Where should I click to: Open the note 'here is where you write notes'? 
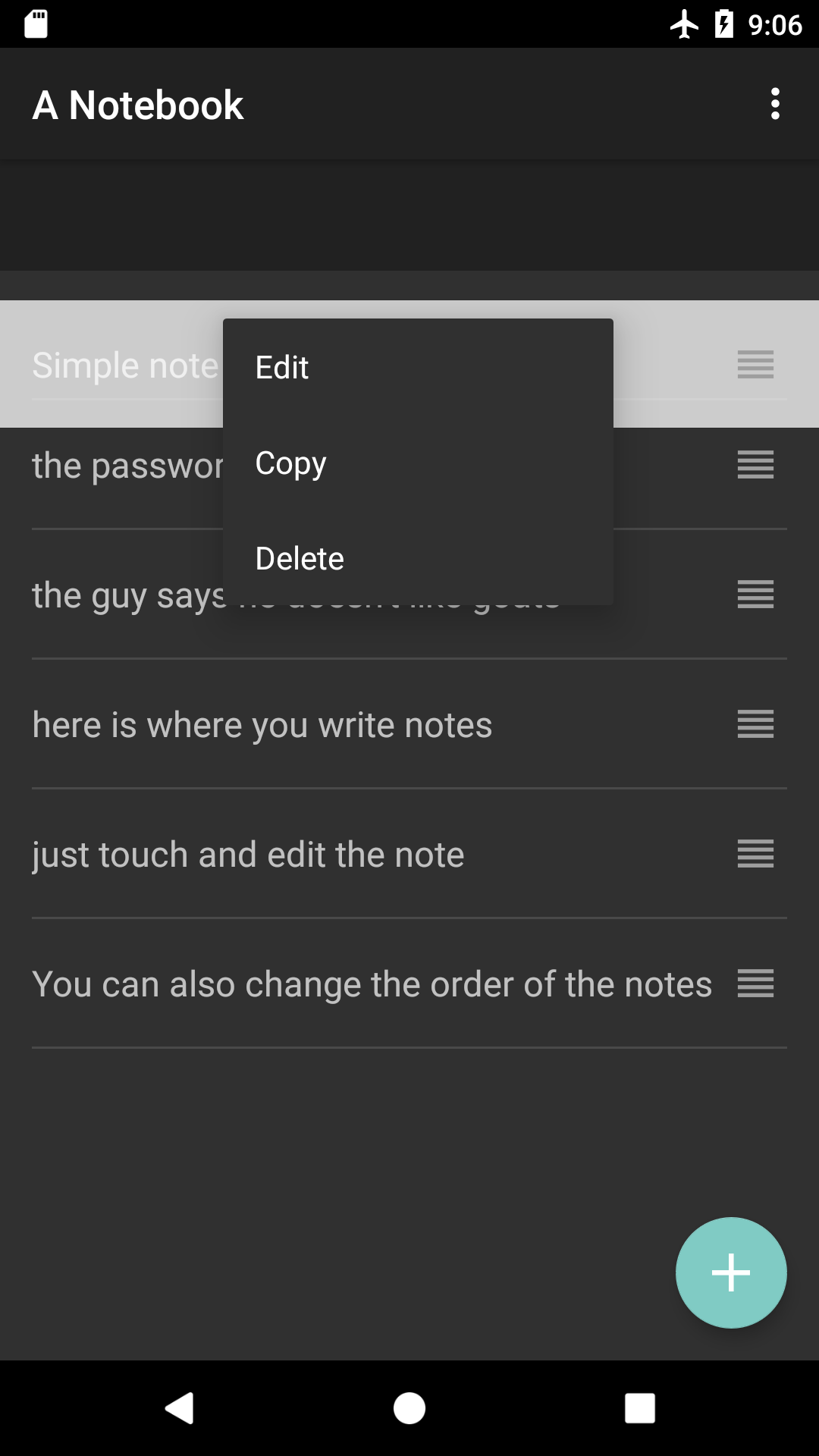262,725
